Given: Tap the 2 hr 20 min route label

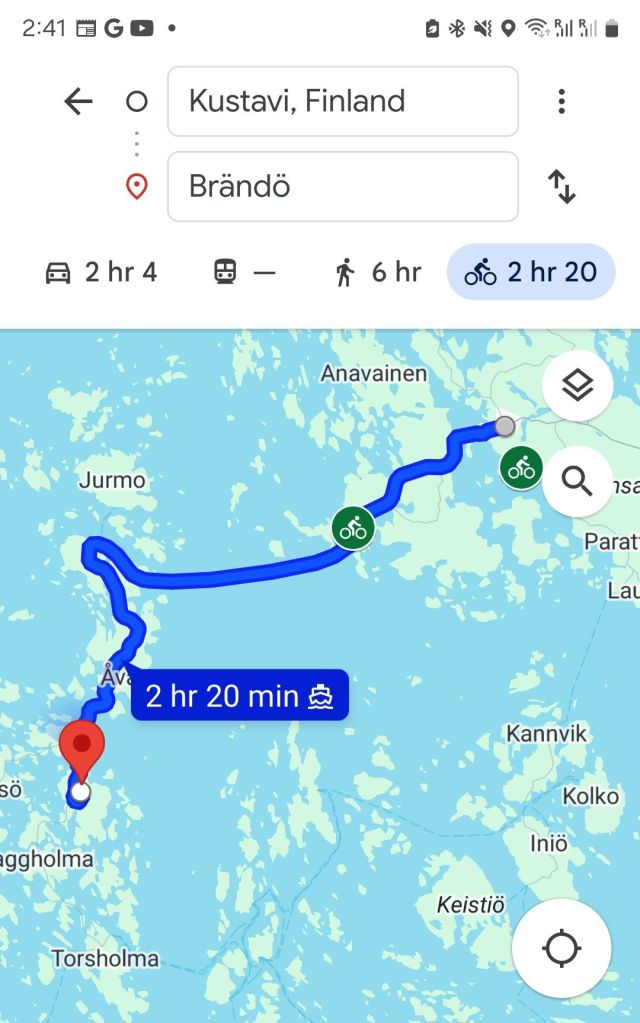Looking at the screenshot, I should click(x=240, y=695).
